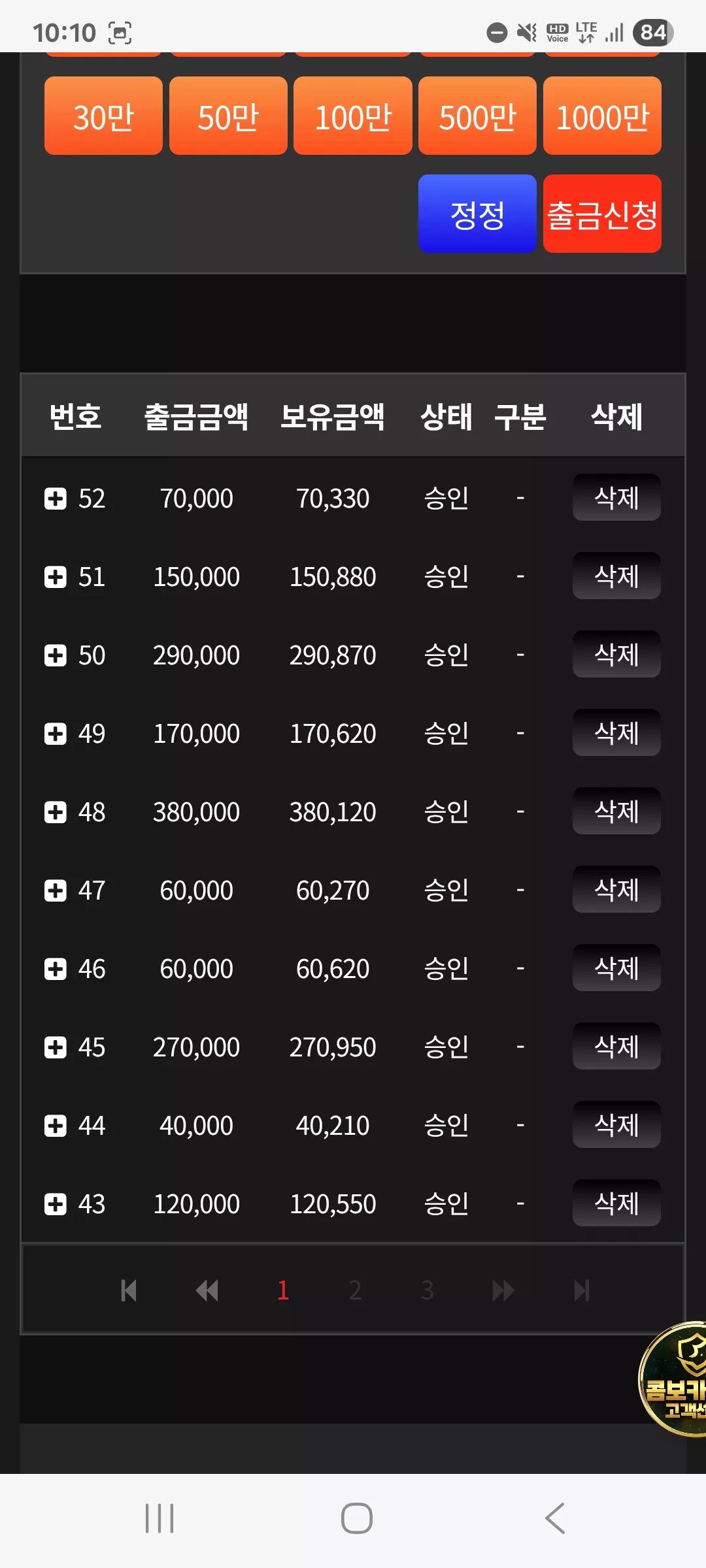The width and height of the screenshot is (706, 1568).
Task: Open page 3 of the list
Action: [x=427, y=1290]
